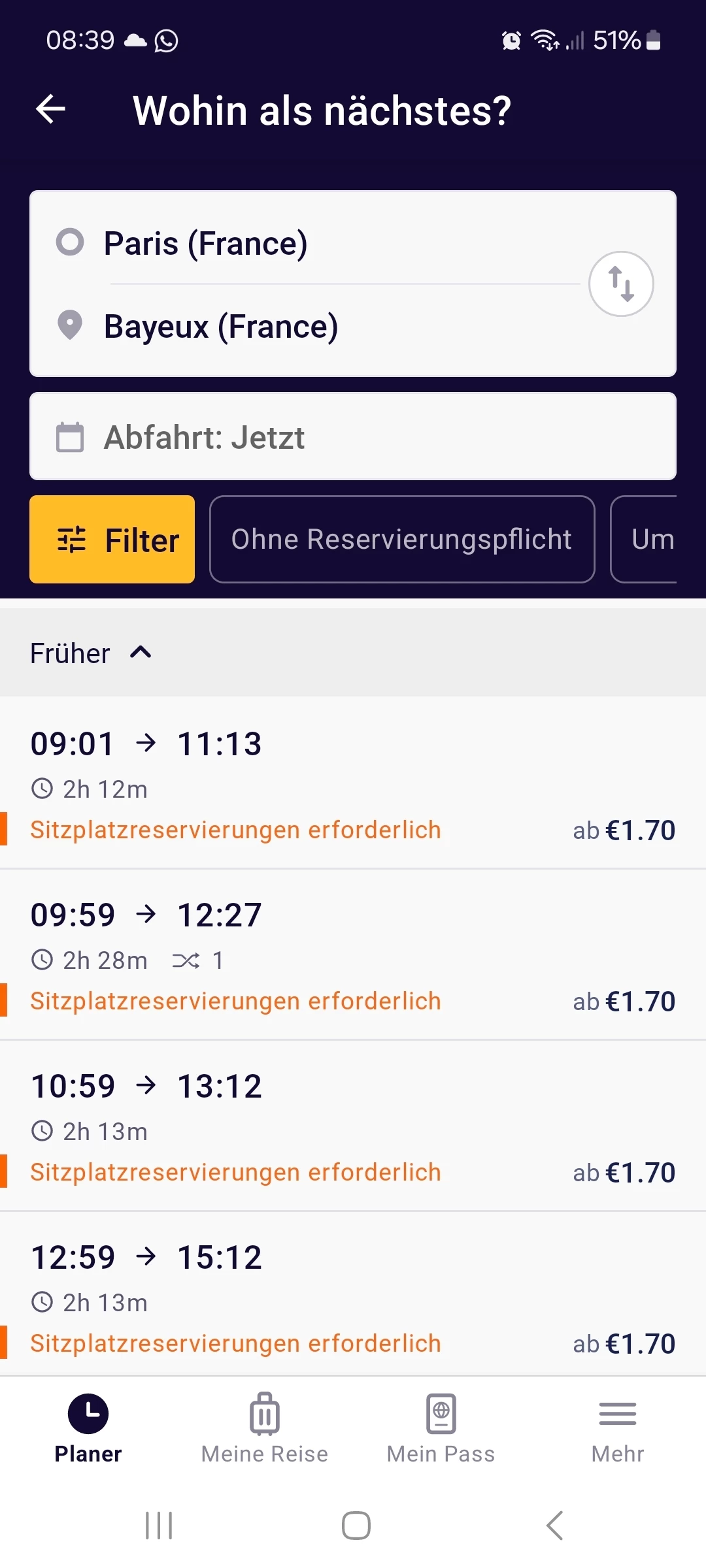706x1568 pixels.
Task: Select the 10:59 to 13:12 train
Action: click(353, 1126)
